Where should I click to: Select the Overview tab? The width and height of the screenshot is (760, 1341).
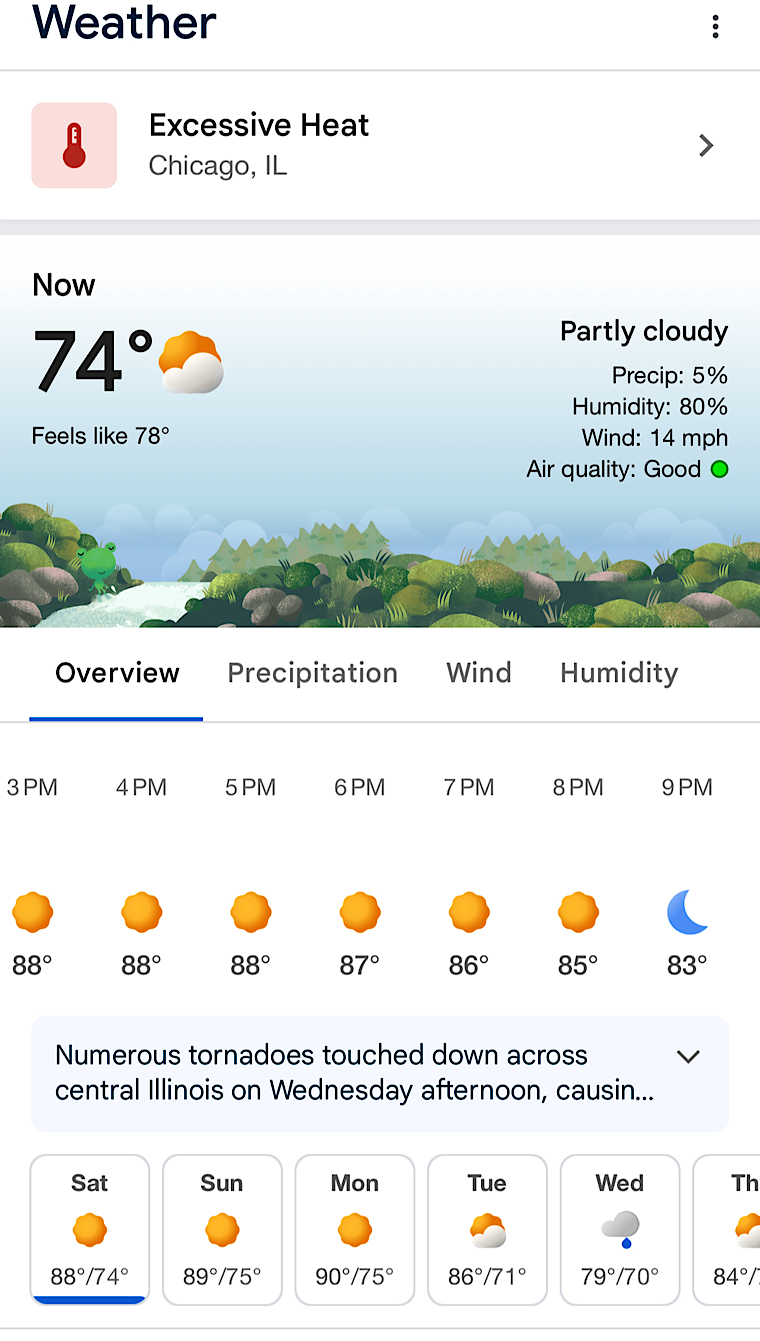click(x=117, y=673)
